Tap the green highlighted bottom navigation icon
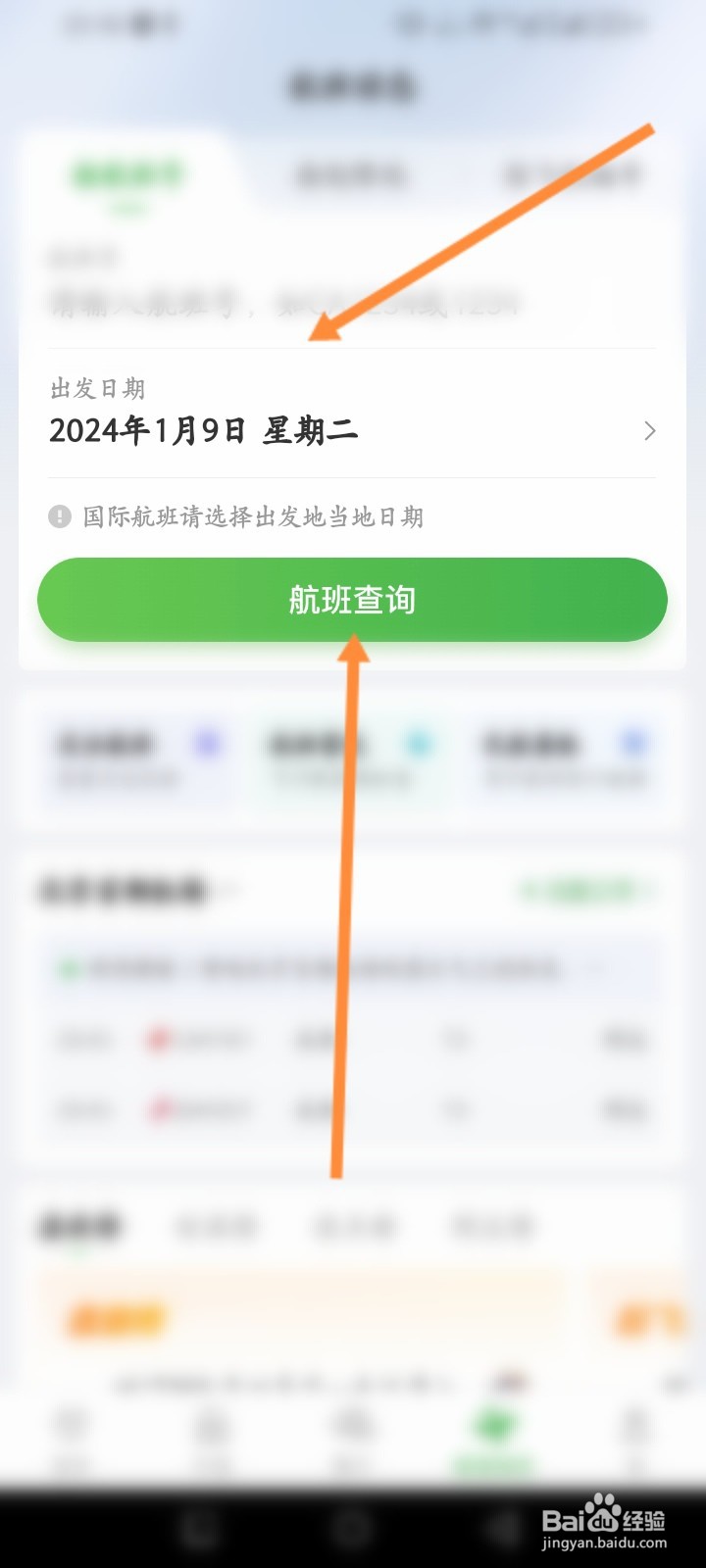706x1568 pixels. 495,1431
